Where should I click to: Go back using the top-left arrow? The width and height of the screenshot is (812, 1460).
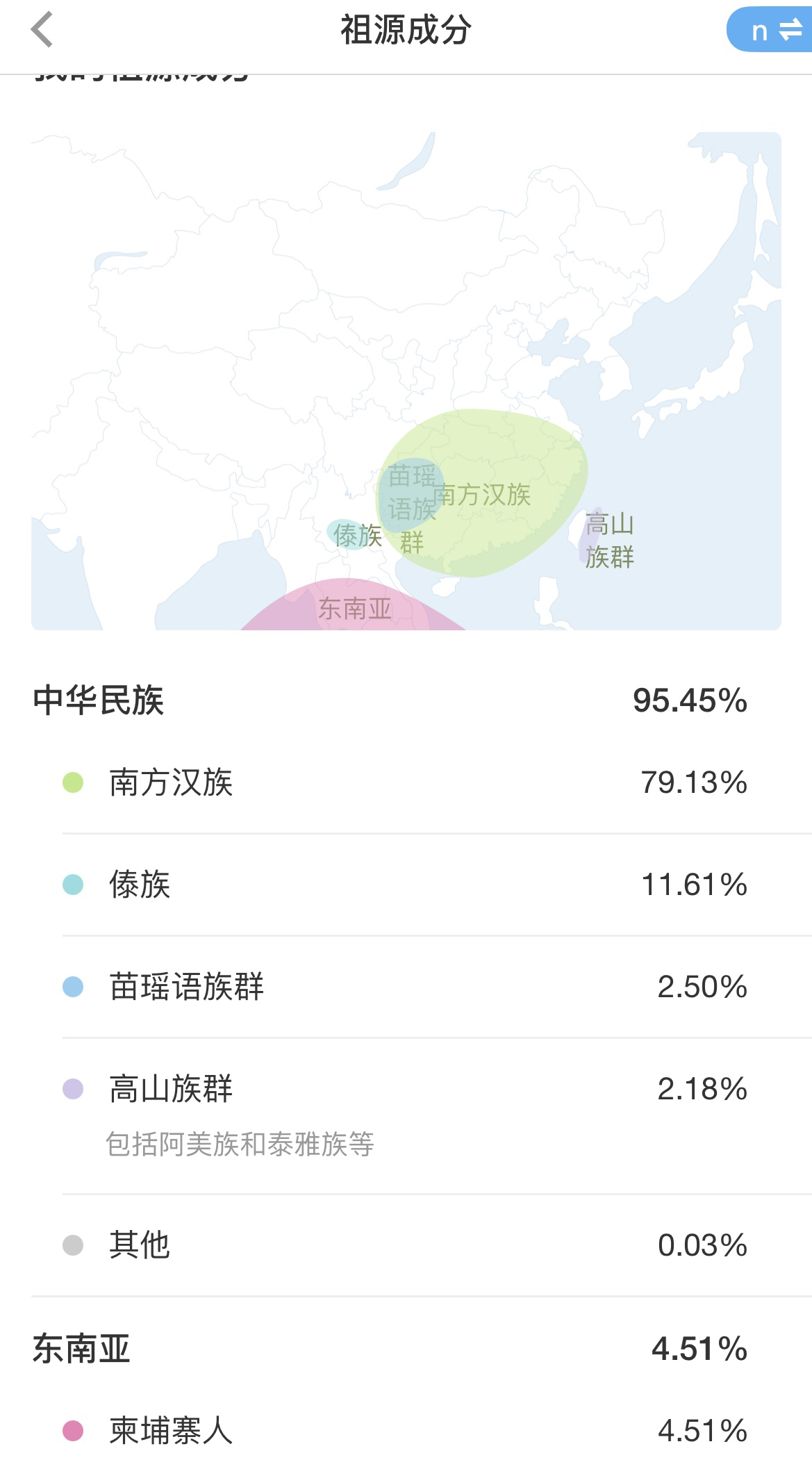(x=42, y=30)
